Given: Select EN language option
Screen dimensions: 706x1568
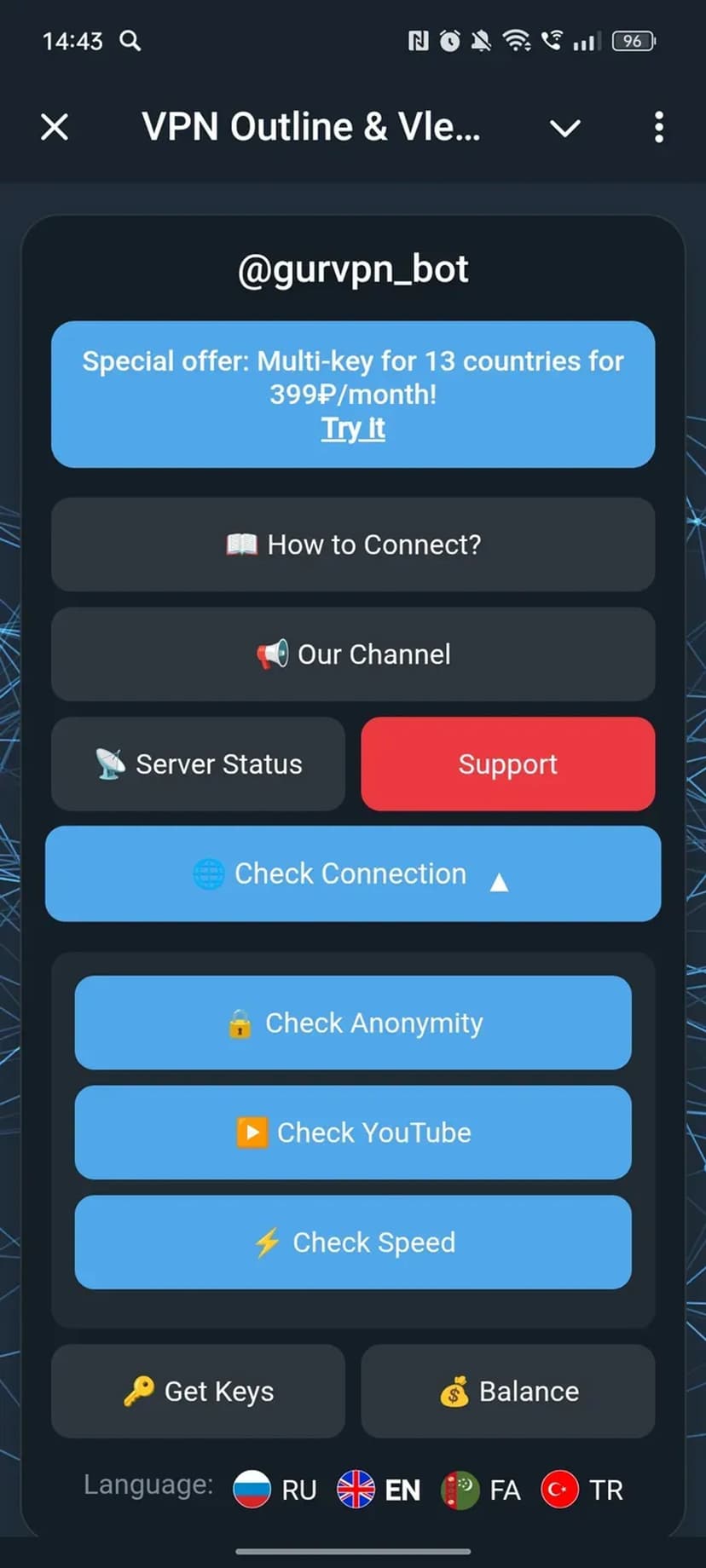Looking at the screenshot, I should click(x=379, y=1490).
